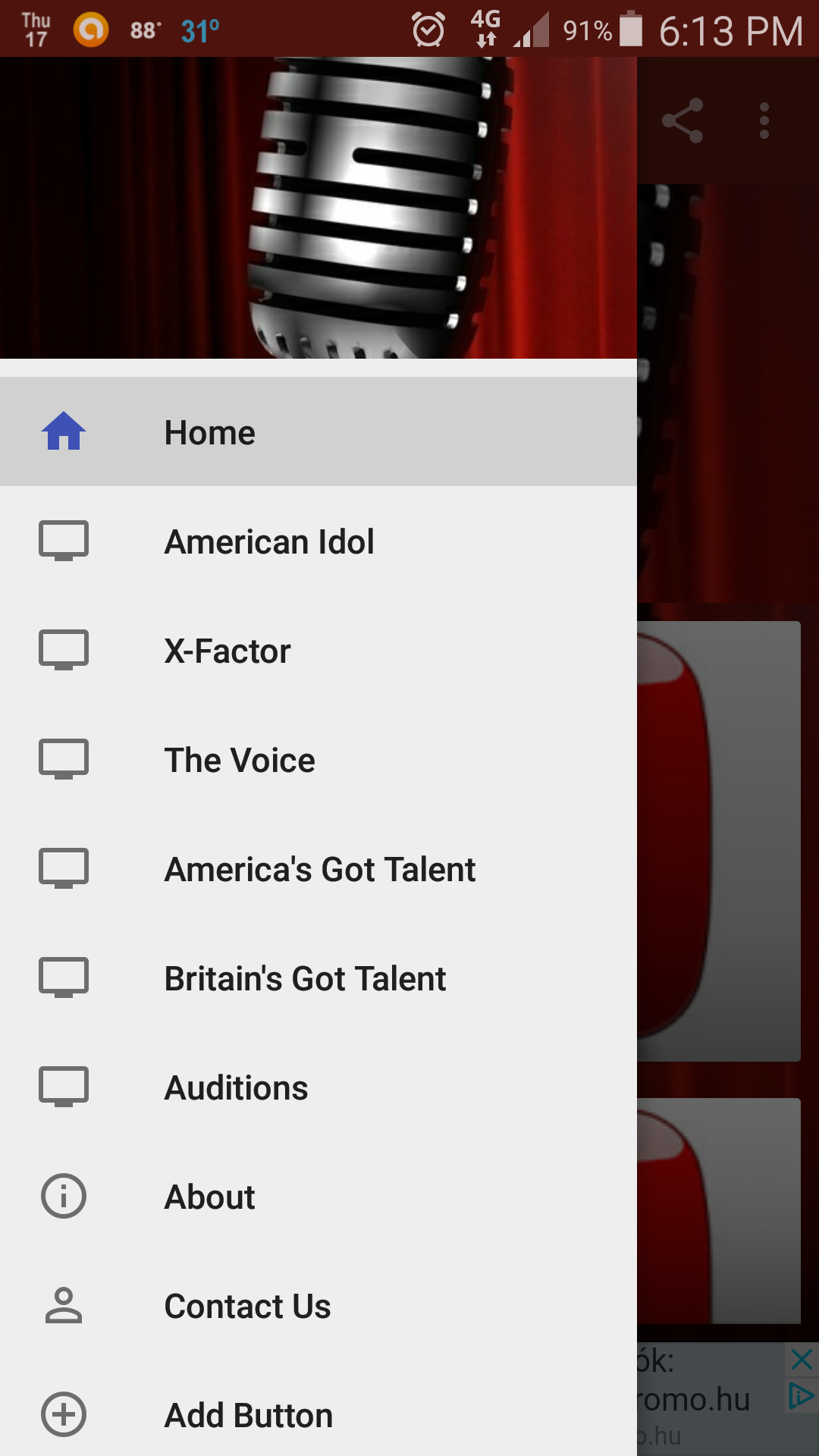Select Britain's Got Talent from the menu
Viewport: 819px width, 1456px height.
point(305,977)
